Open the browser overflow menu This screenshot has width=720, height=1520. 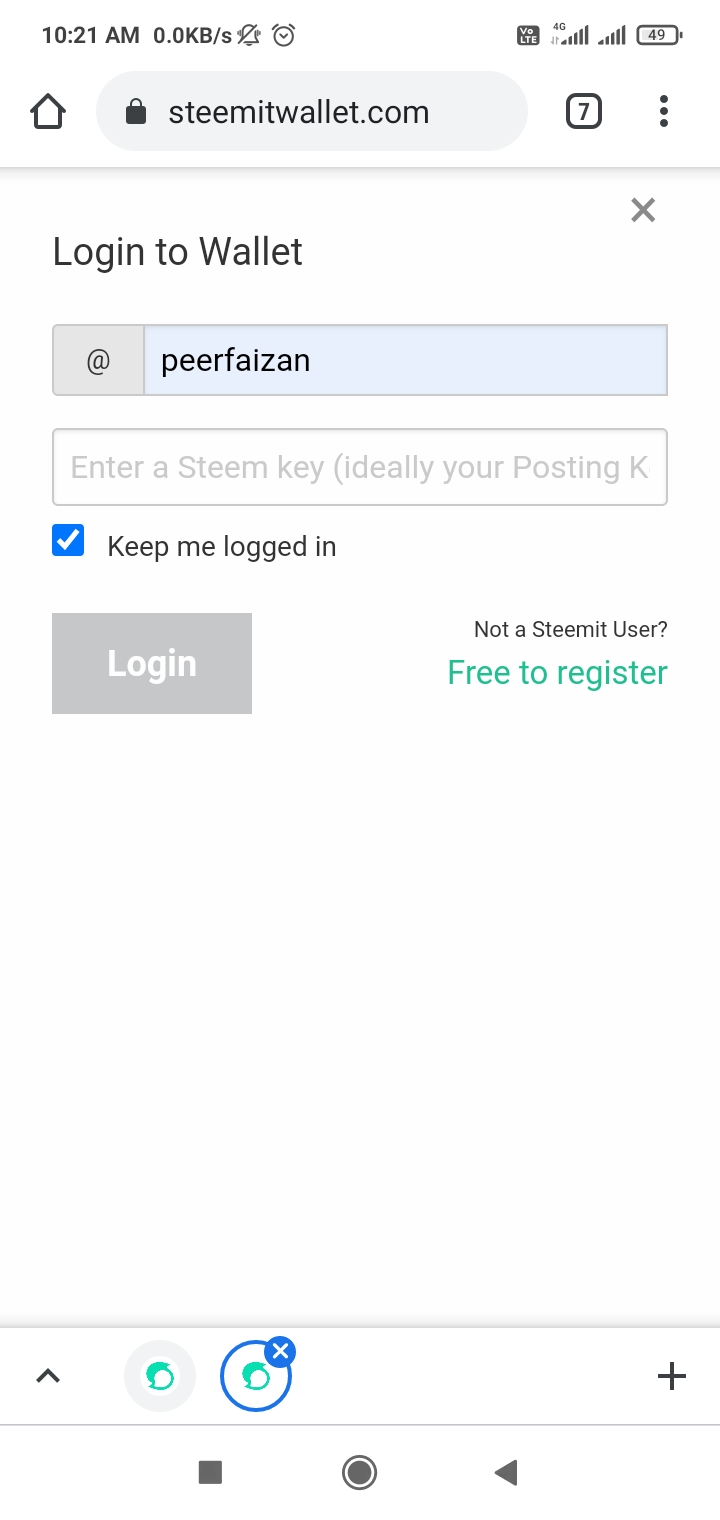tap(663, 112)
